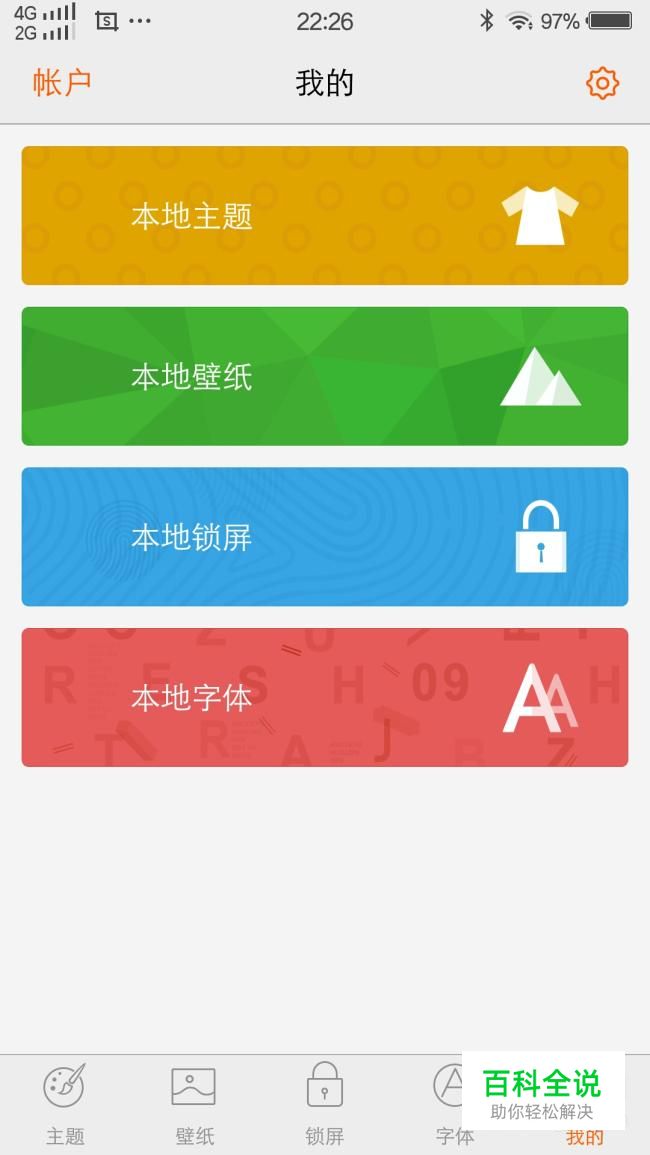Open the 本地主题 card
Image resolution: width=650 pixels, height=1155 pixels.
pyautogui.click(x=325, y=215)
